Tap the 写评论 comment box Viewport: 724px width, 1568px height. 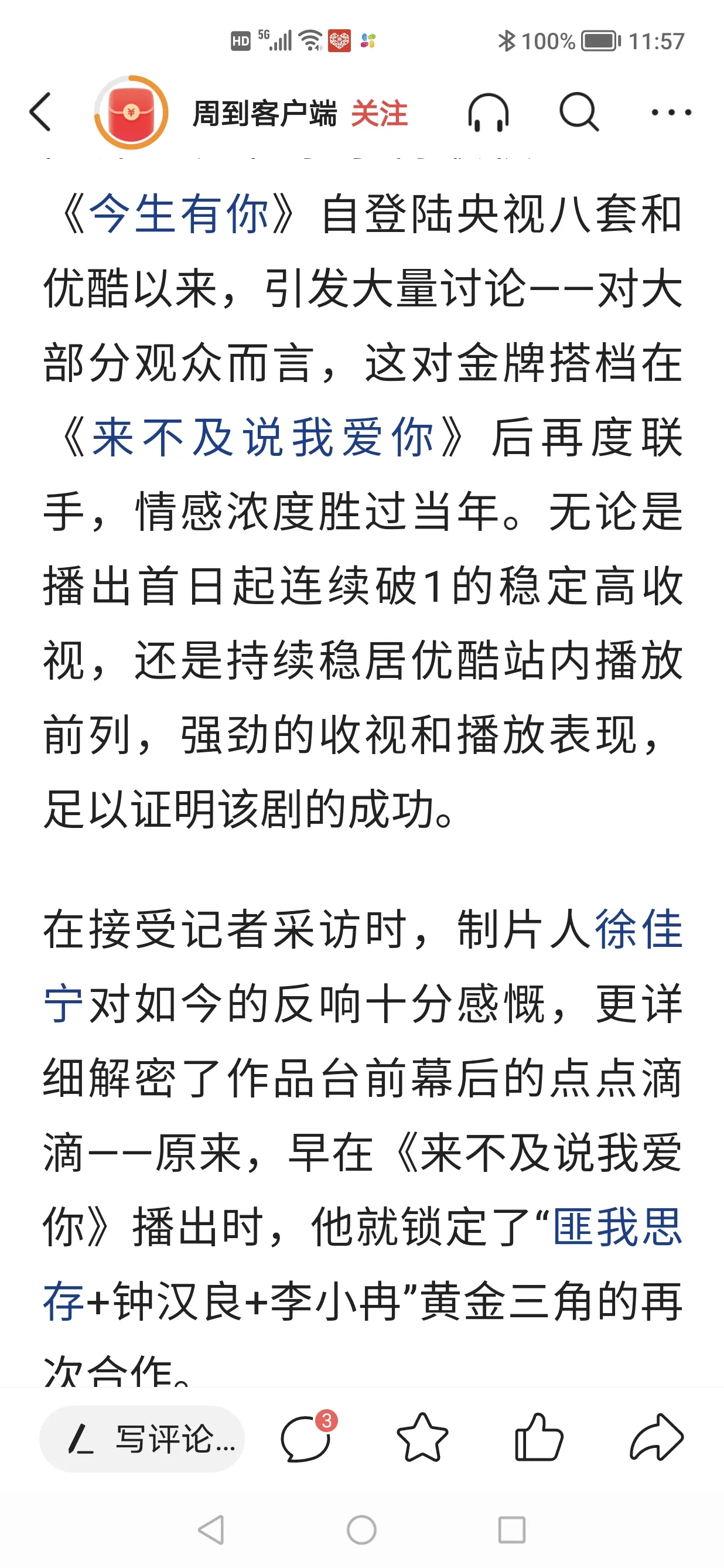pos(142,1439)
